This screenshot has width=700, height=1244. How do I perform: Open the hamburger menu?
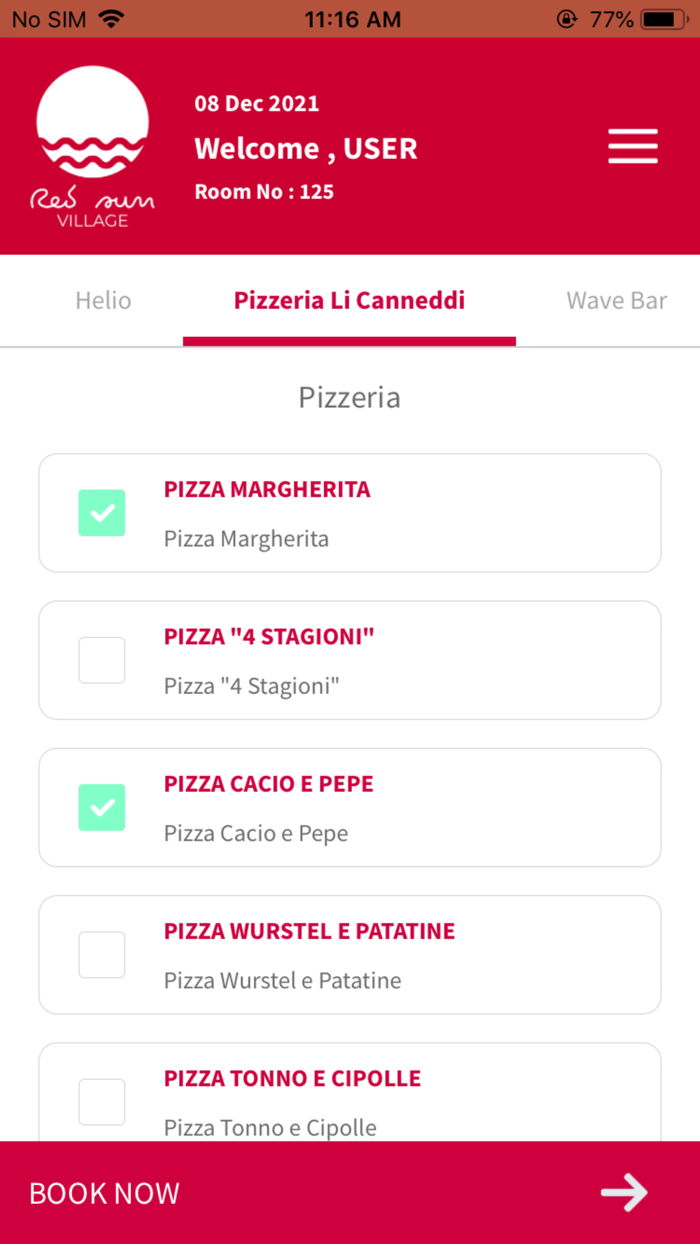[x=632, y=146]
